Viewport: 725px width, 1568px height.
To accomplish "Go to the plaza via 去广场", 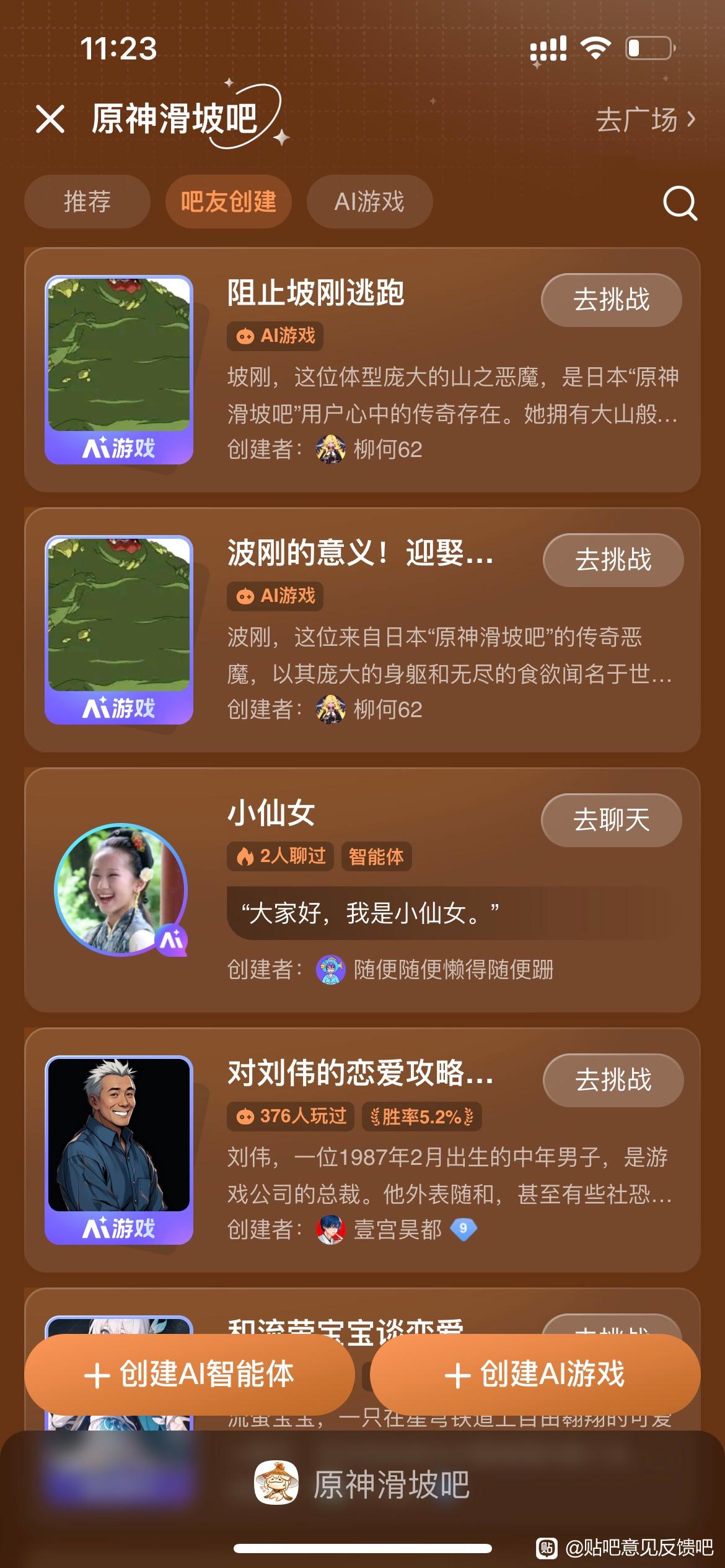I will [644, 120].
